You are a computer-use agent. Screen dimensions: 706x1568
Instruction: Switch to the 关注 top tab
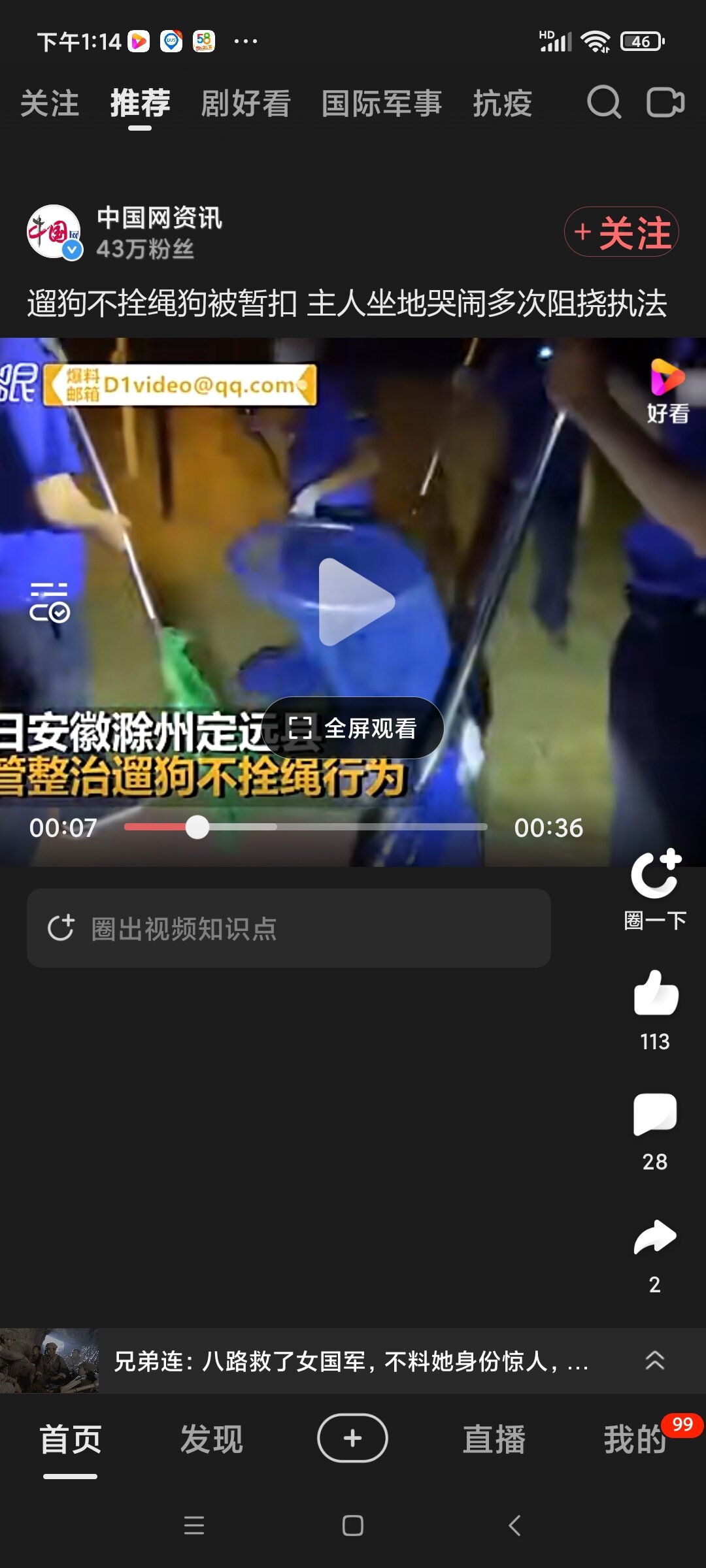(x=50, y=103)
